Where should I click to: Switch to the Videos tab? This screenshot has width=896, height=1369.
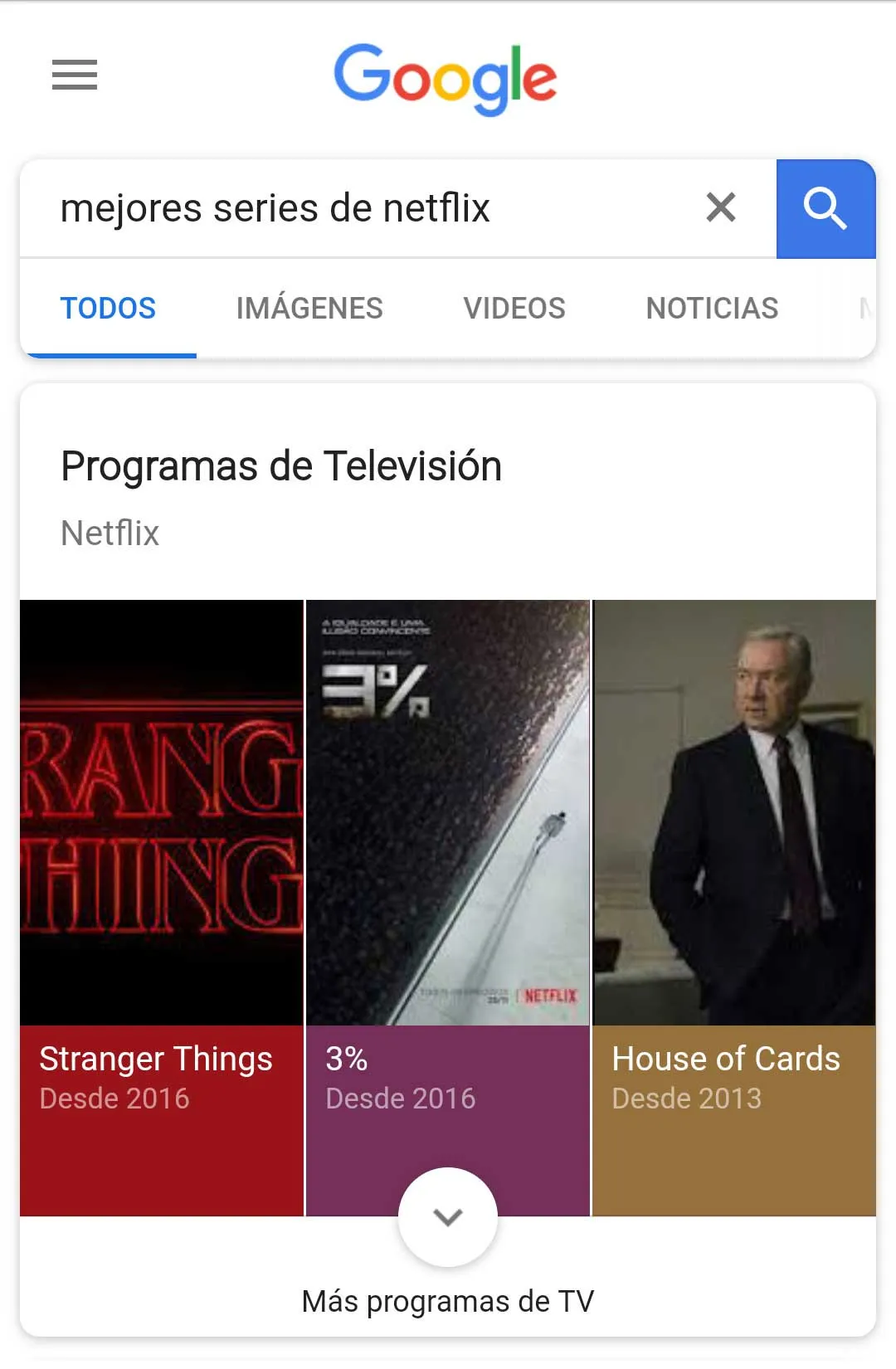coord(514,309)
